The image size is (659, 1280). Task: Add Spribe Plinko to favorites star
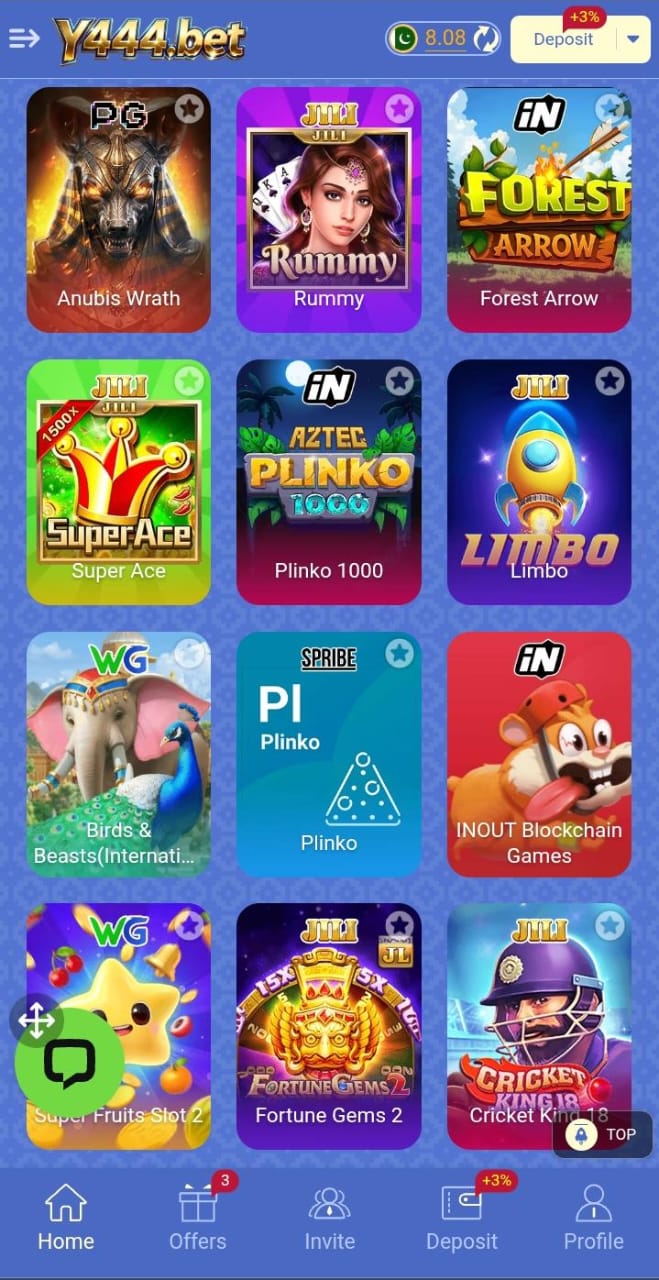(x=399, y=653)
